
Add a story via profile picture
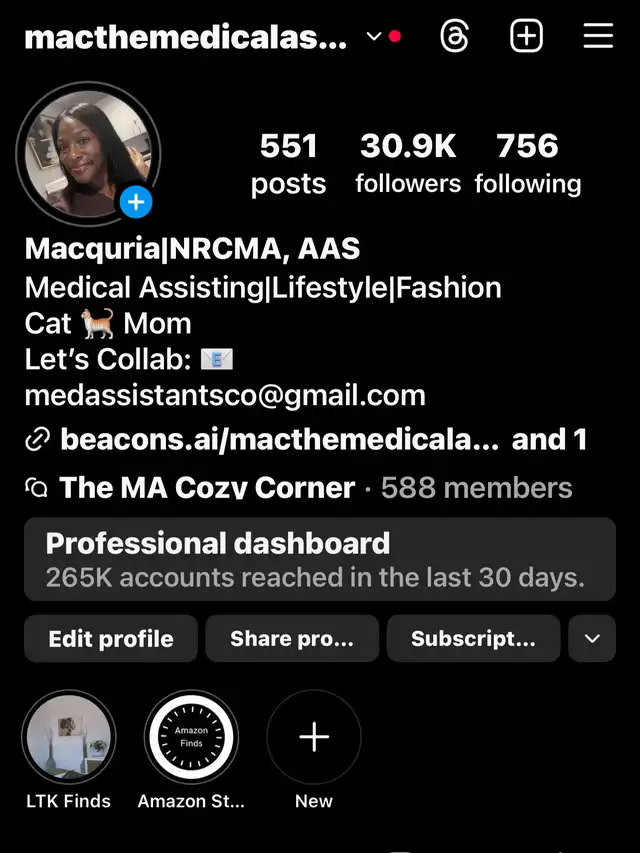point(136,203)
